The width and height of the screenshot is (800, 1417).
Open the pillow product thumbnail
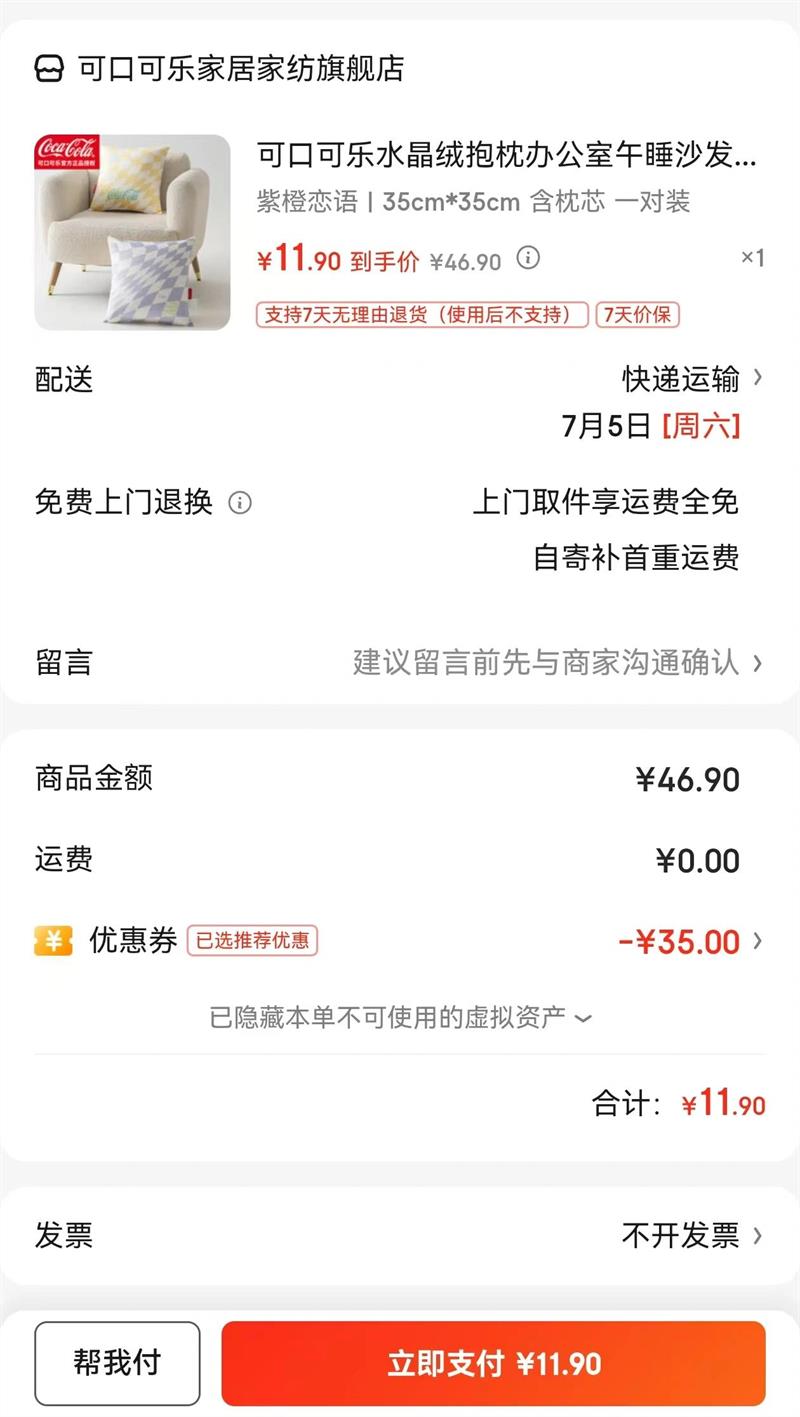pos(132,232)
